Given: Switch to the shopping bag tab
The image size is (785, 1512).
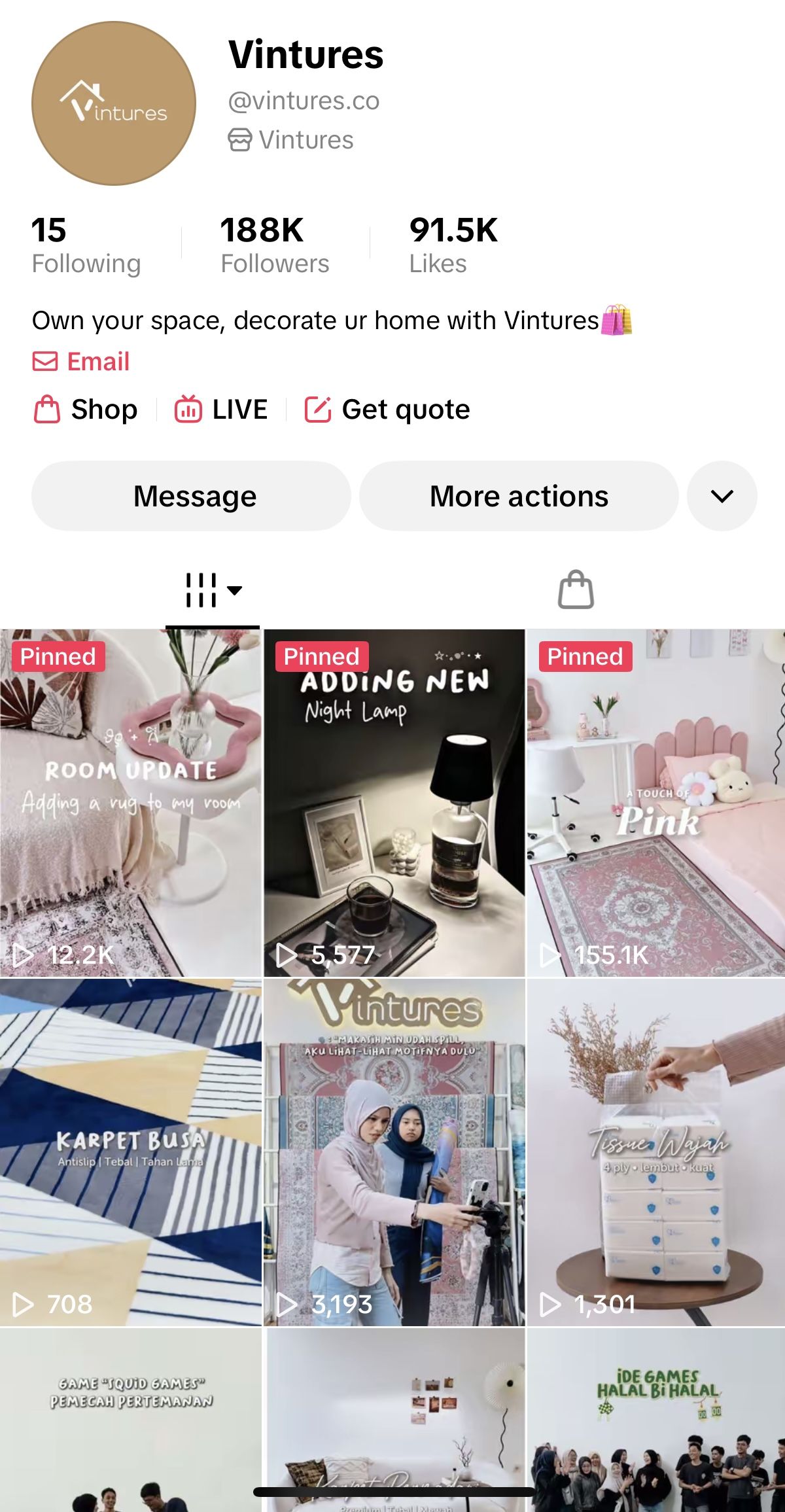Looking at the screenshot, I should point(576,589).
